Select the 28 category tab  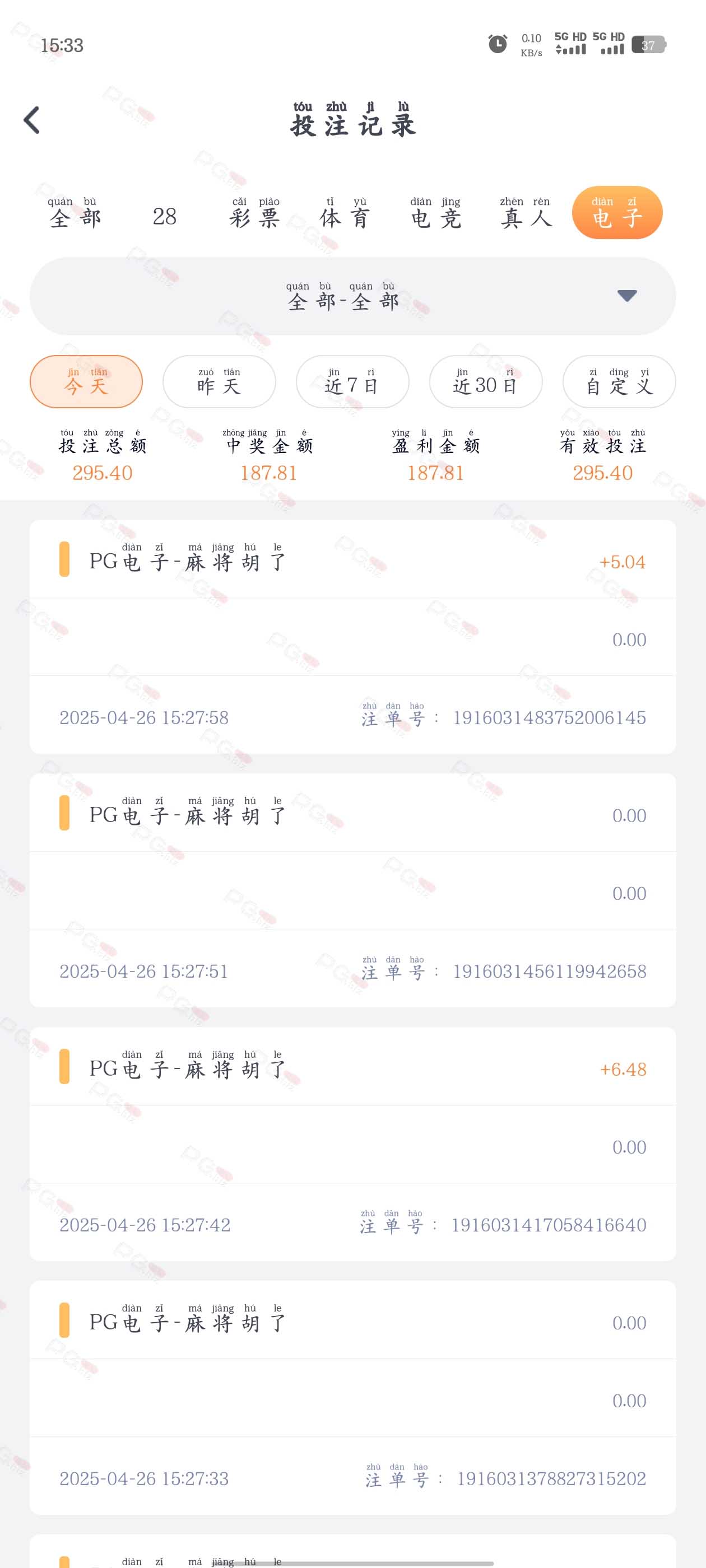[165, 216]
